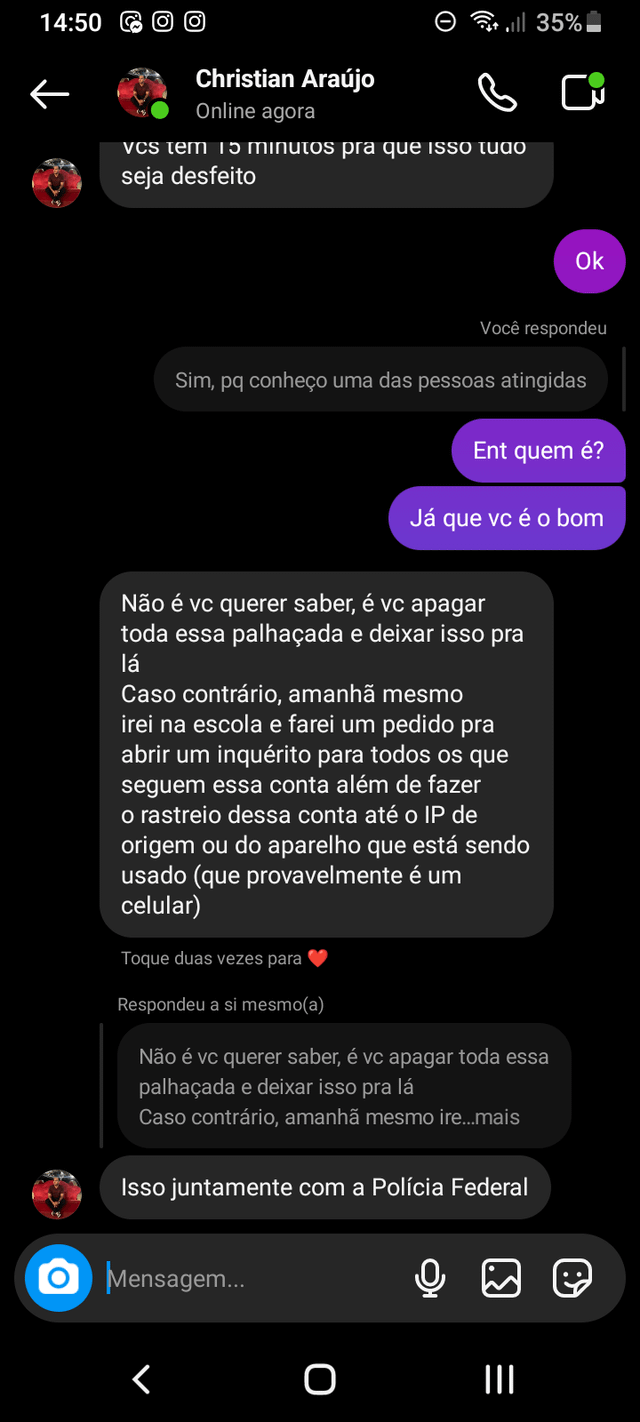Image resolution: width=640 pixels, height=1422 pixels.
Task: Open the quoted reply "Sim, pq conheço uma das pessoas atingidas"
Action: 380,380
